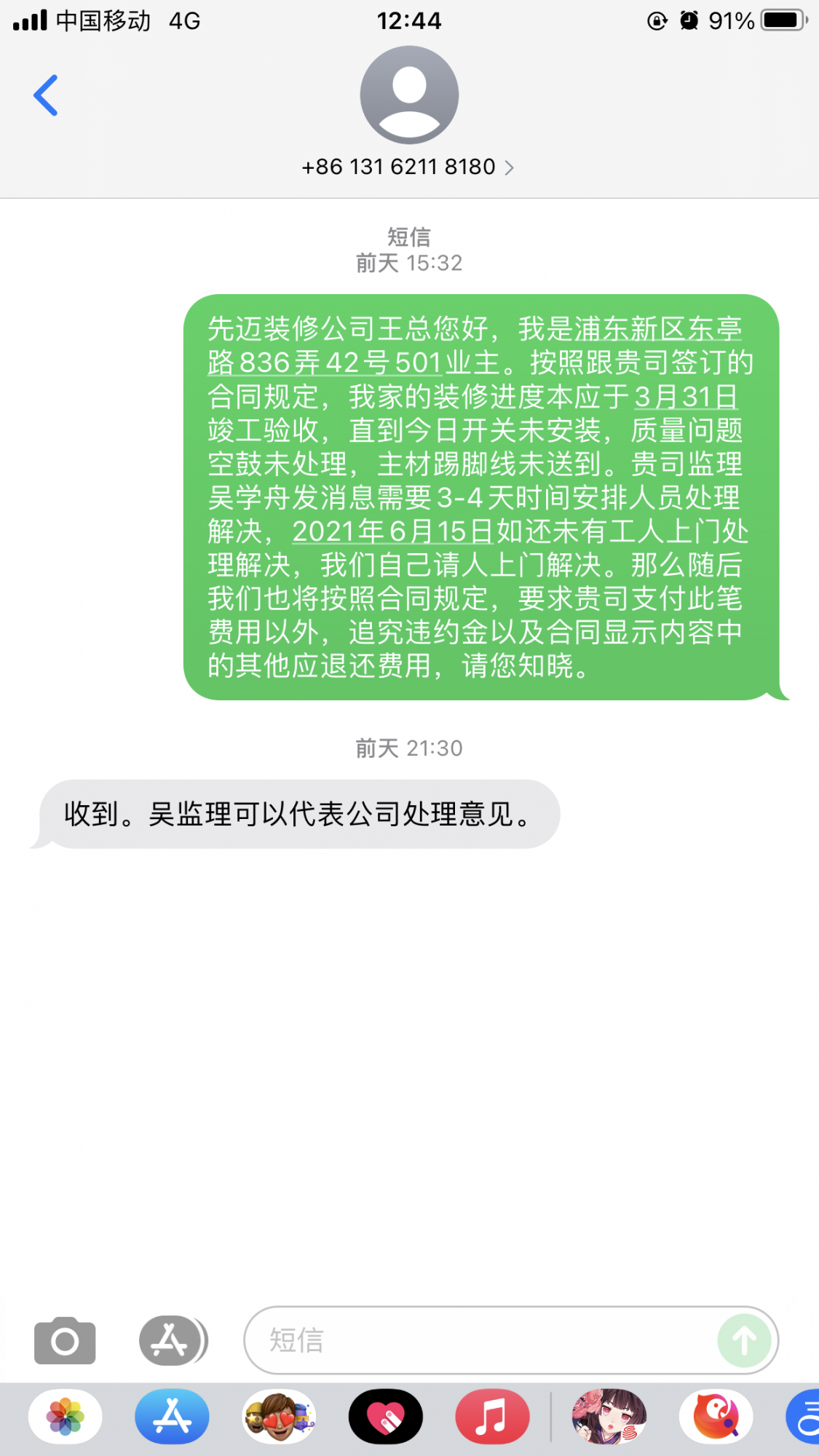819x1456 pixels.
Task: Open the App Store in the app strip
Action: pos(172,1417)
